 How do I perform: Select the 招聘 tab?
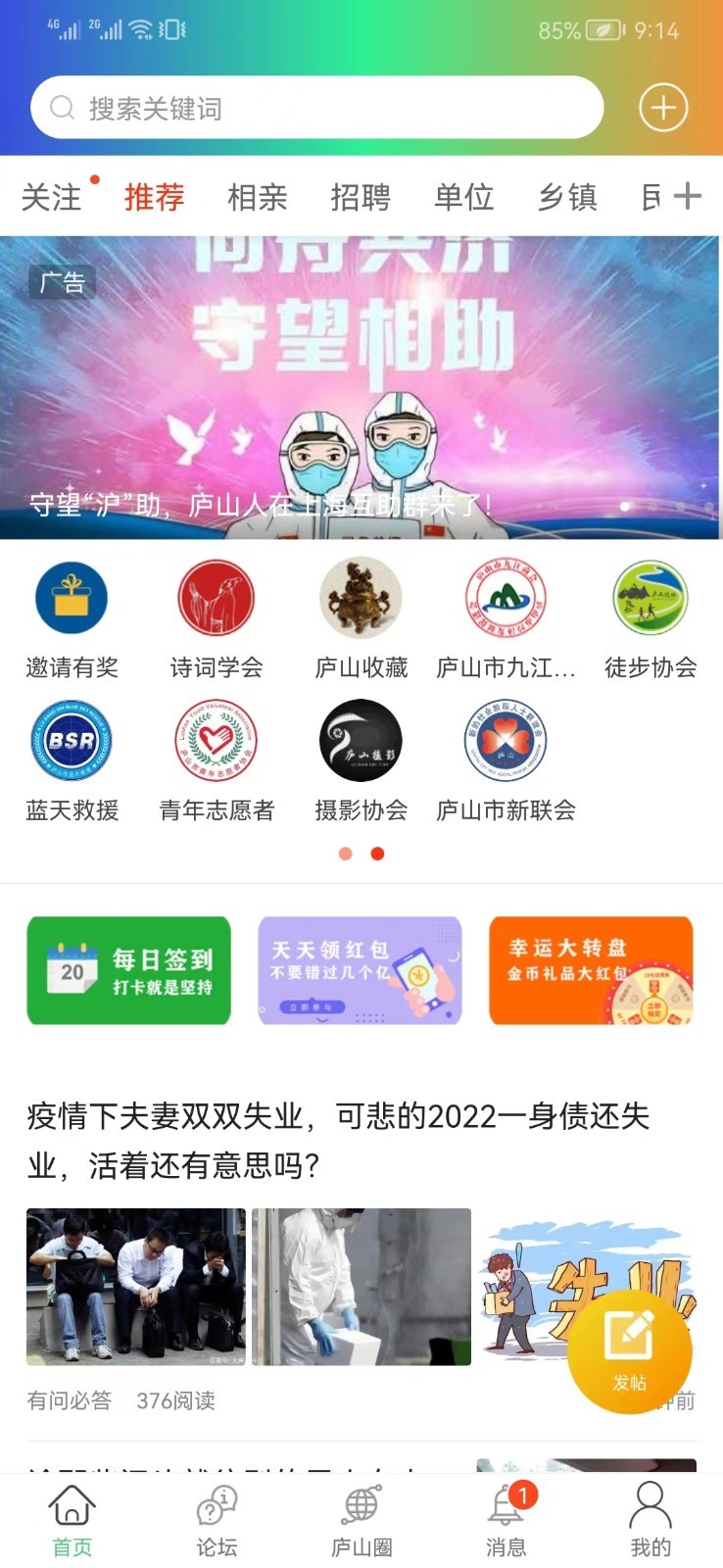pos(361,197)
